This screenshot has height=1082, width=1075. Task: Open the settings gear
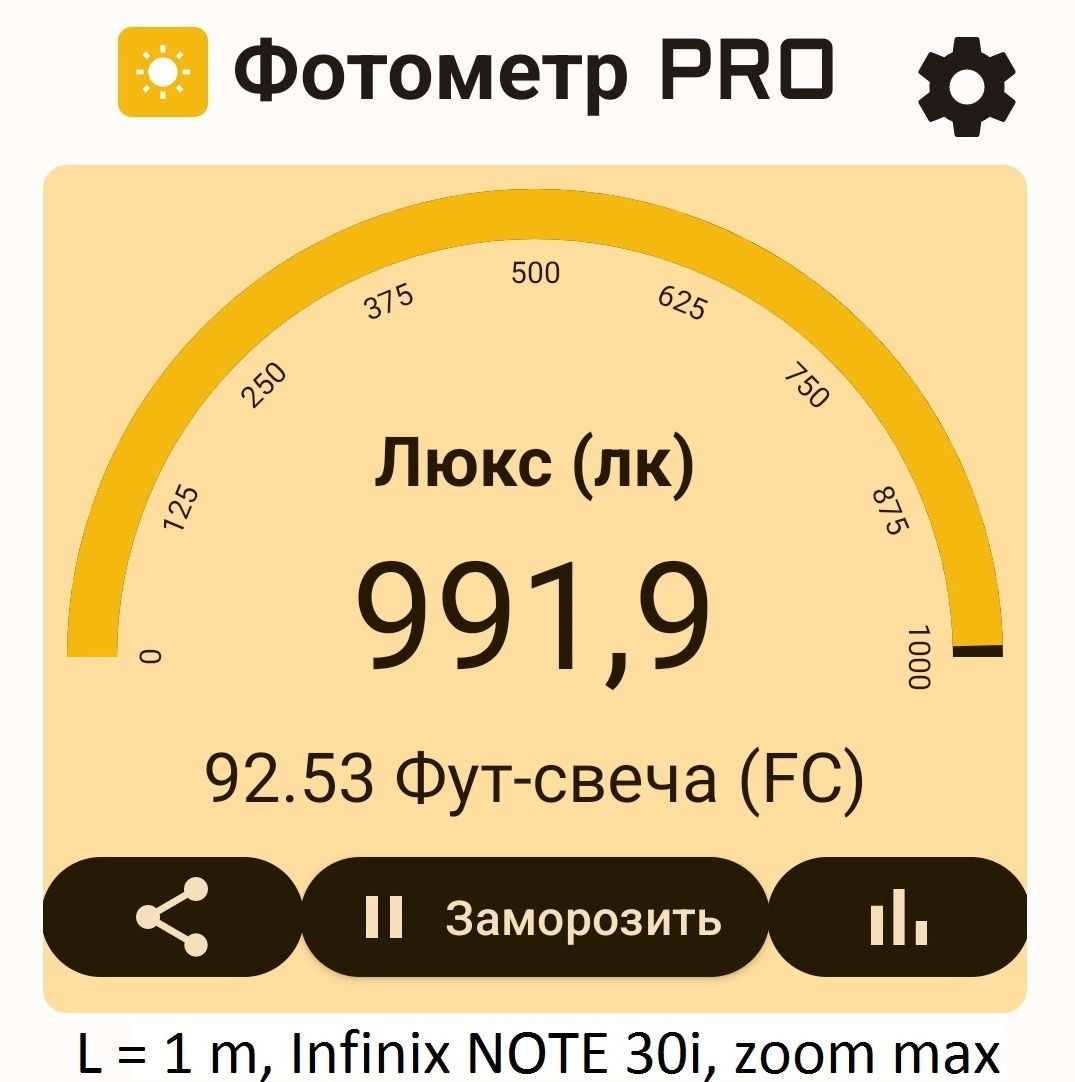pyautogui.click(x=966, y=88)
